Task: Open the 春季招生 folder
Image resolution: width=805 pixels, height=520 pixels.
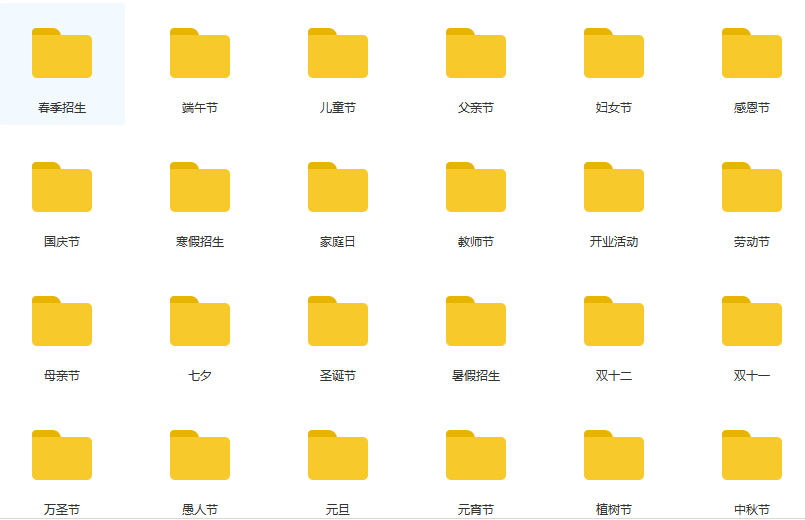Action: [62, 54]
